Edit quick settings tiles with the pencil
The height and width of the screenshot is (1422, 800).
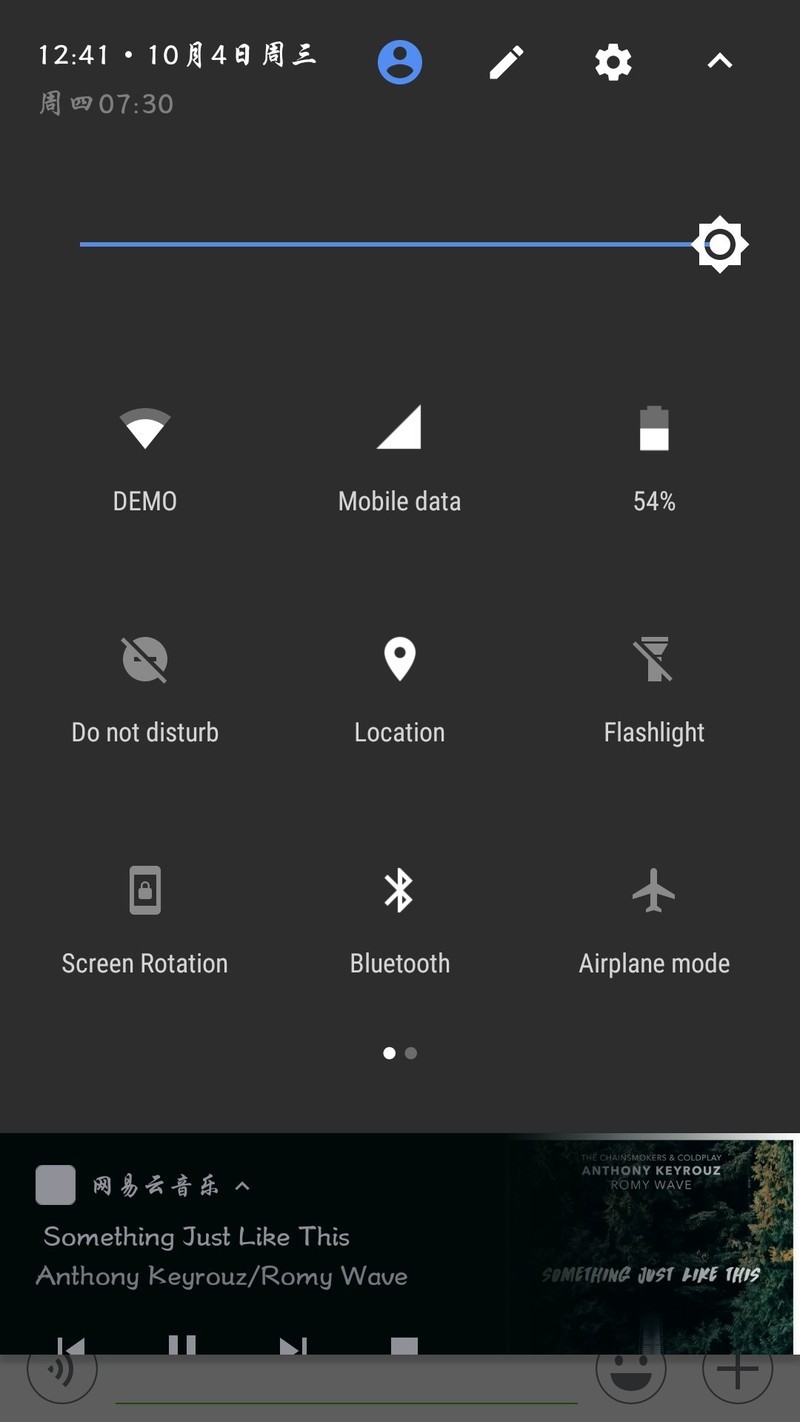506,62
